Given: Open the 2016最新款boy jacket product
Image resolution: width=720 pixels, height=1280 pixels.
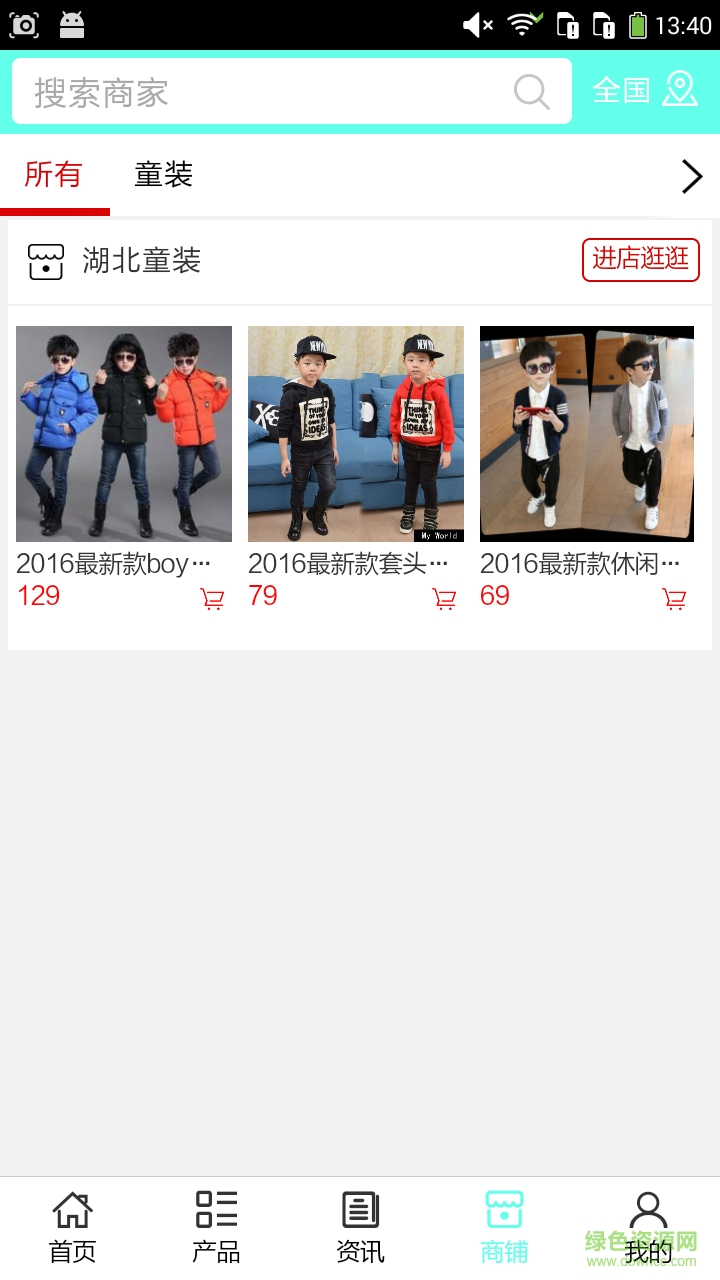Looking at the screenshot, I should coord(124,434).
